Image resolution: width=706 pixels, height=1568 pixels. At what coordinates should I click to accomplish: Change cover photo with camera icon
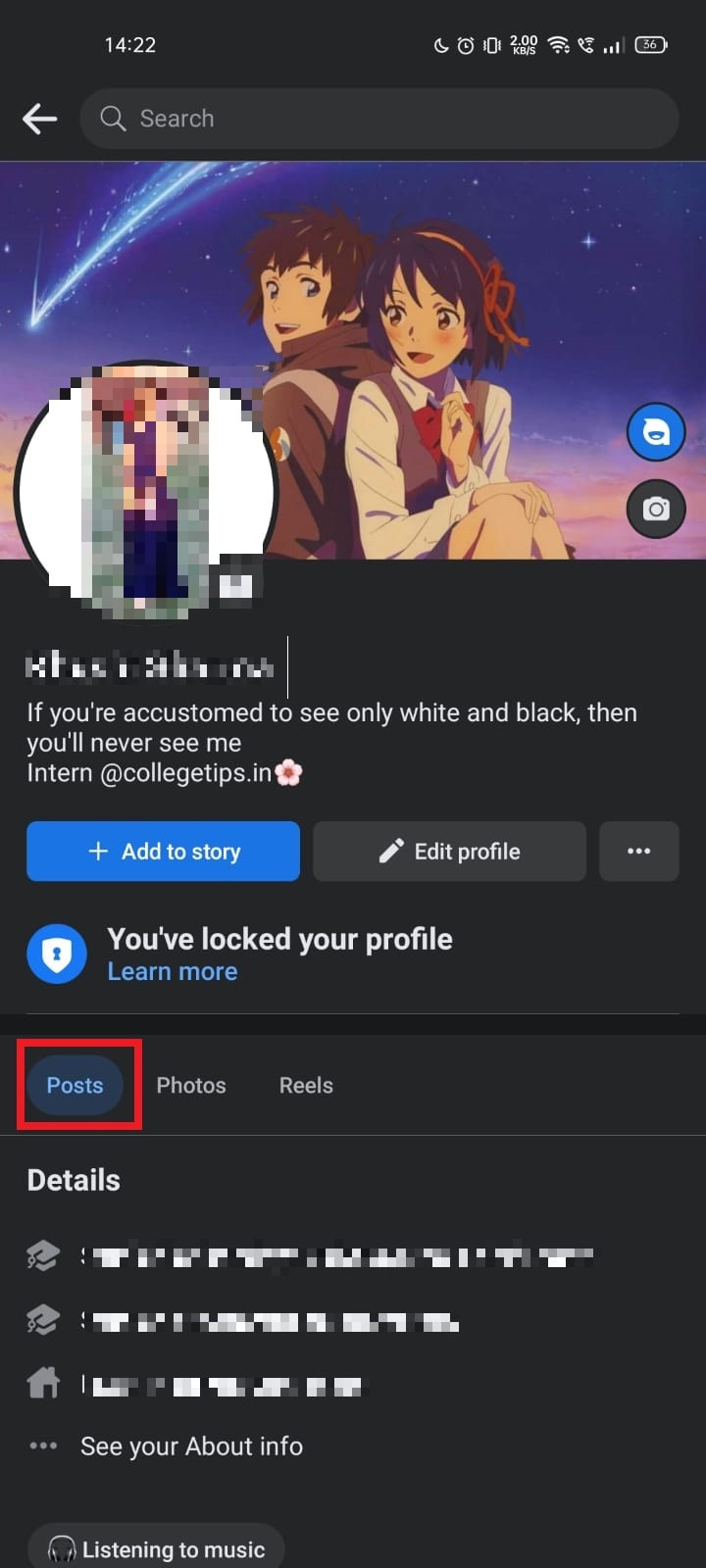point(655,509)
